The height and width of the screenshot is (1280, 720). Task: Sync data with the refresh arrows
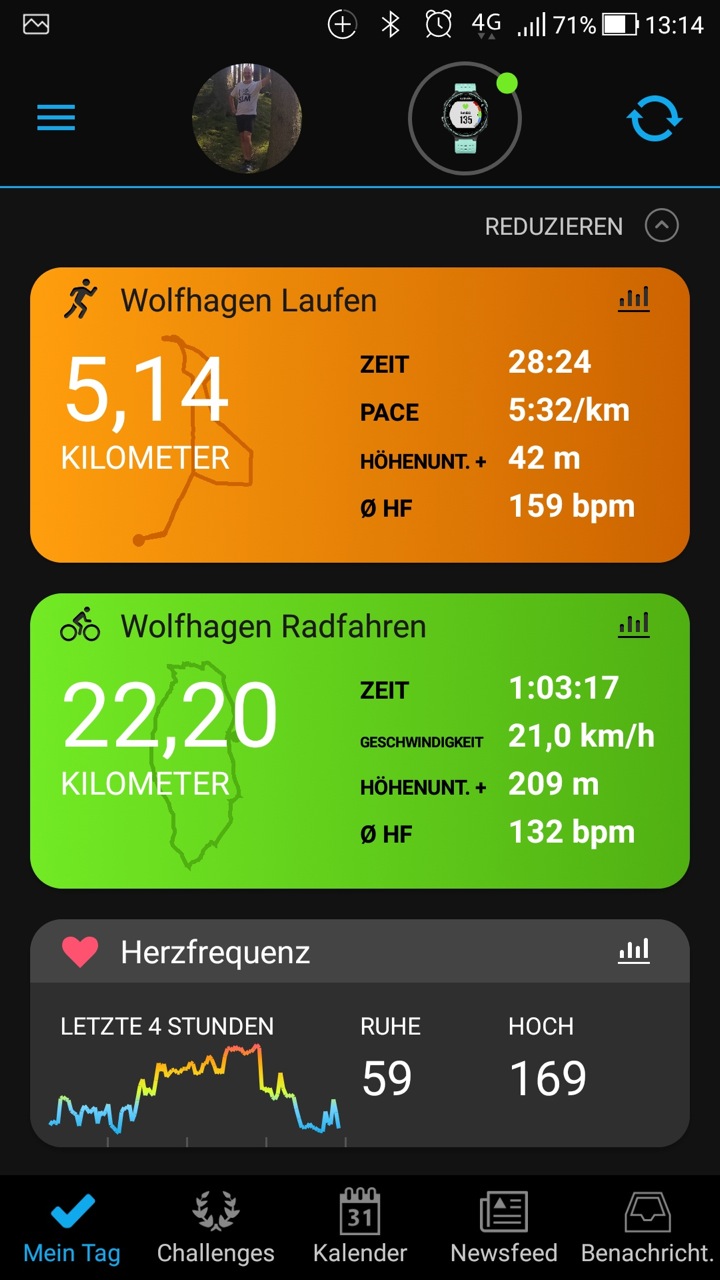(x=654, y=119)
